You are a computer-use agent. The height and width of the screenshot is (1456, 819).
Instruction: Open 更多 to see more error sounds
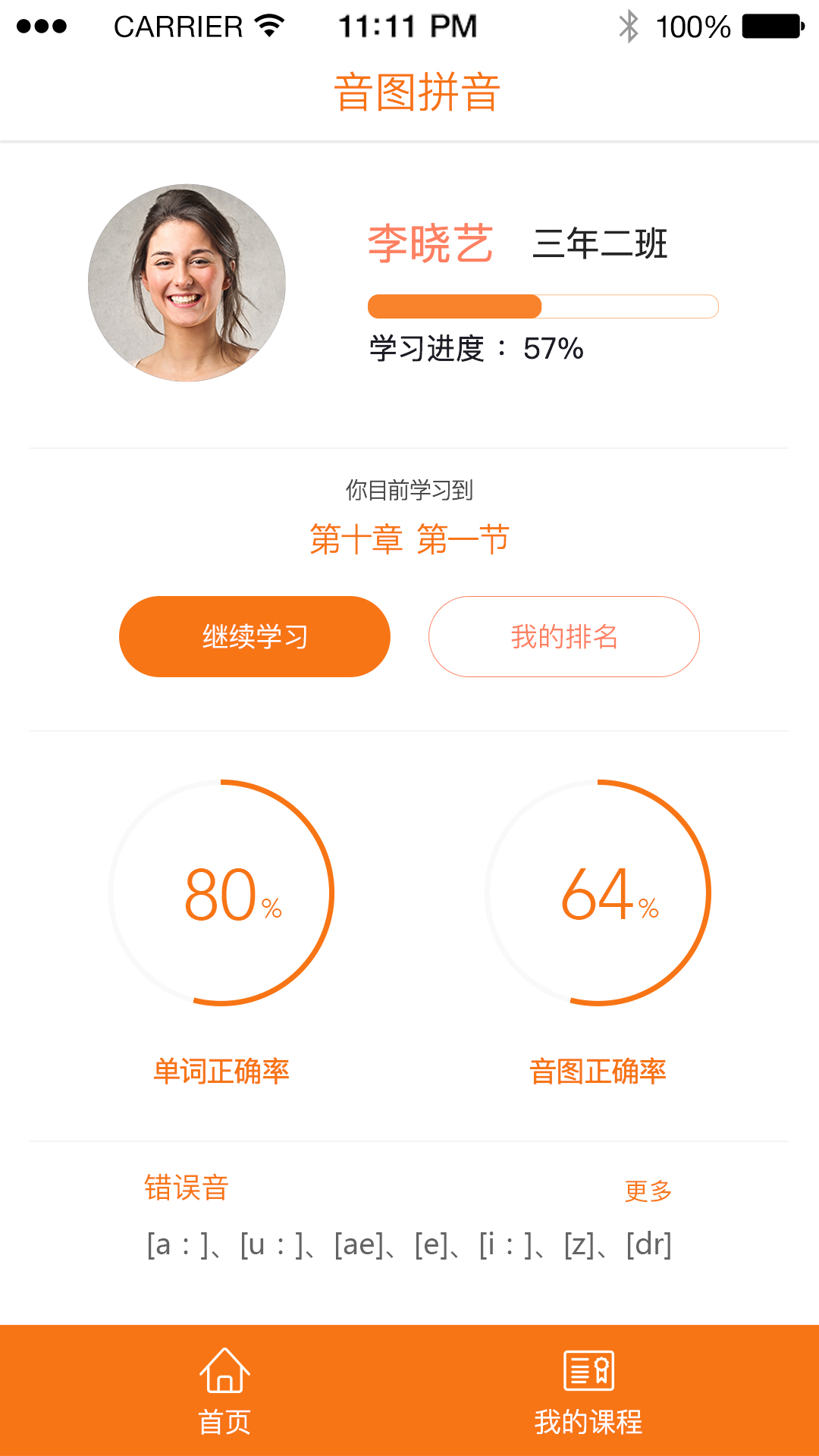coord(648,1190)
